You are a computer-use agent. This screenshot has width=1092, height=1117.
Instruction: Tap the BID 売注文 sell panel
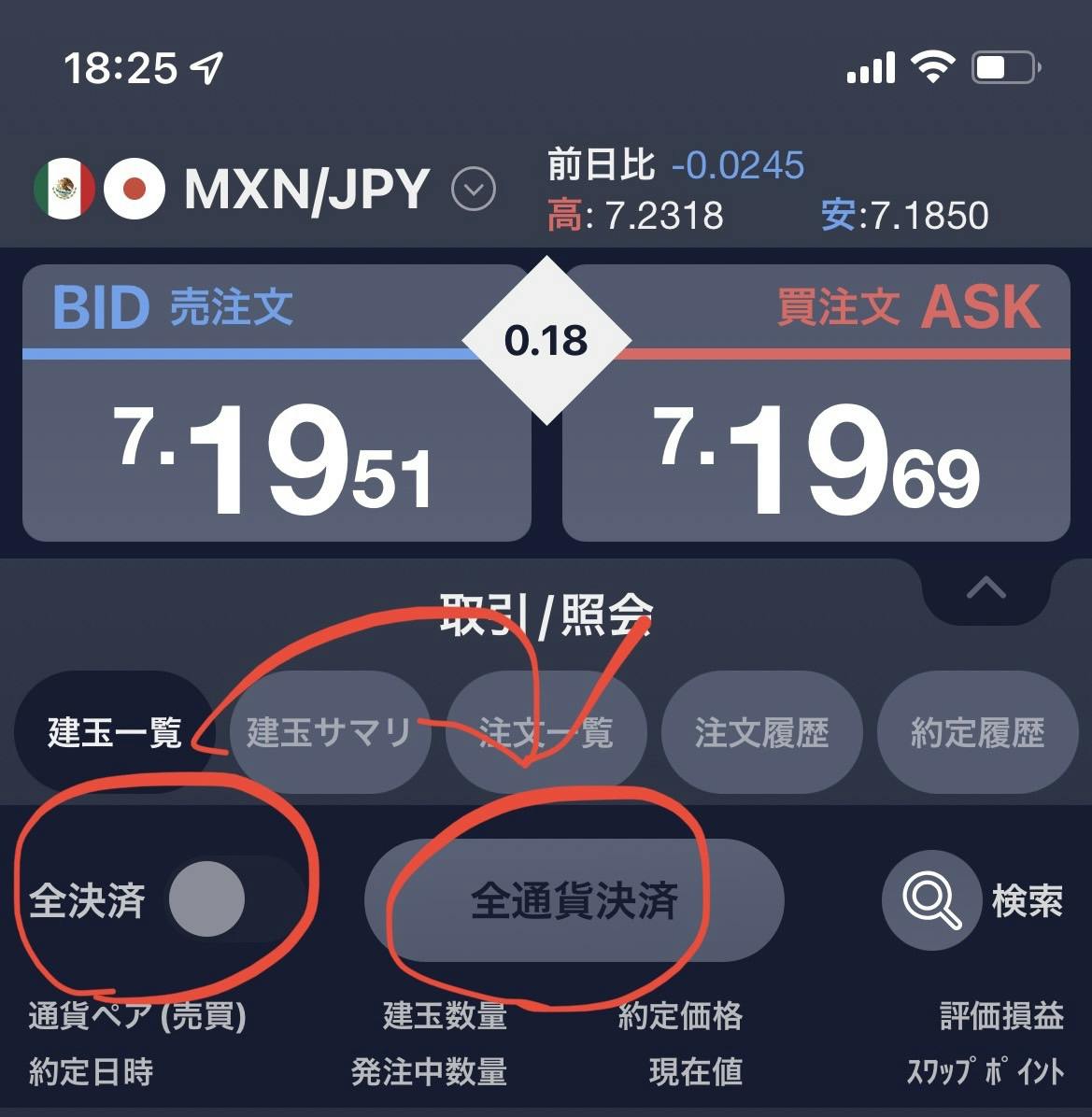pos(277,403)
